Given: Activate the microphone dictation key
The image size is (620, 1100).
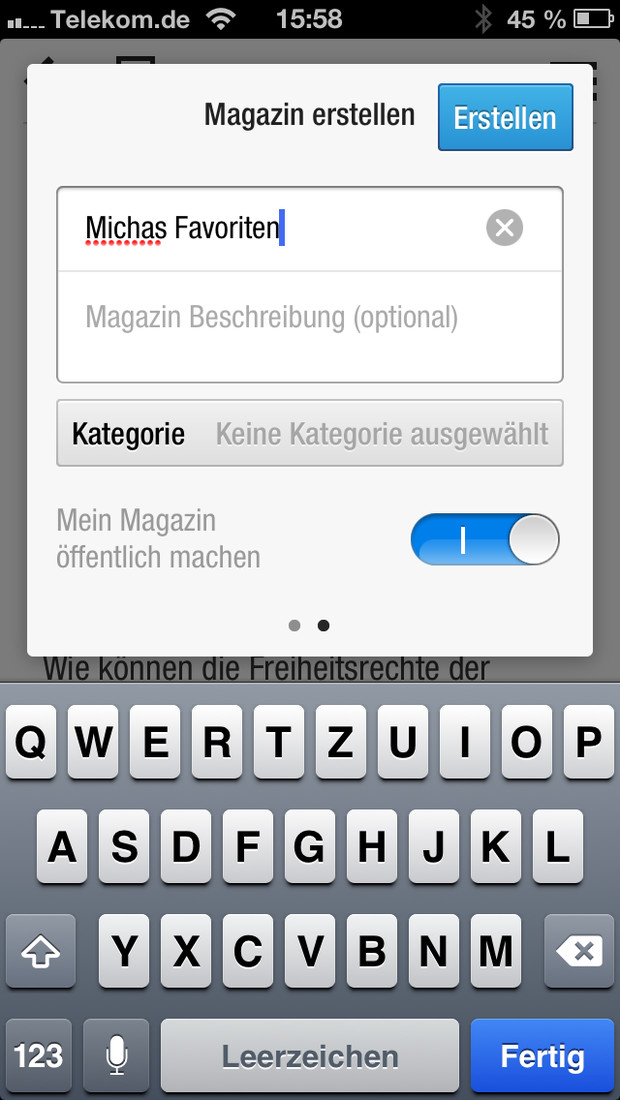Looking at the screenshot, I should (116, 1055).
